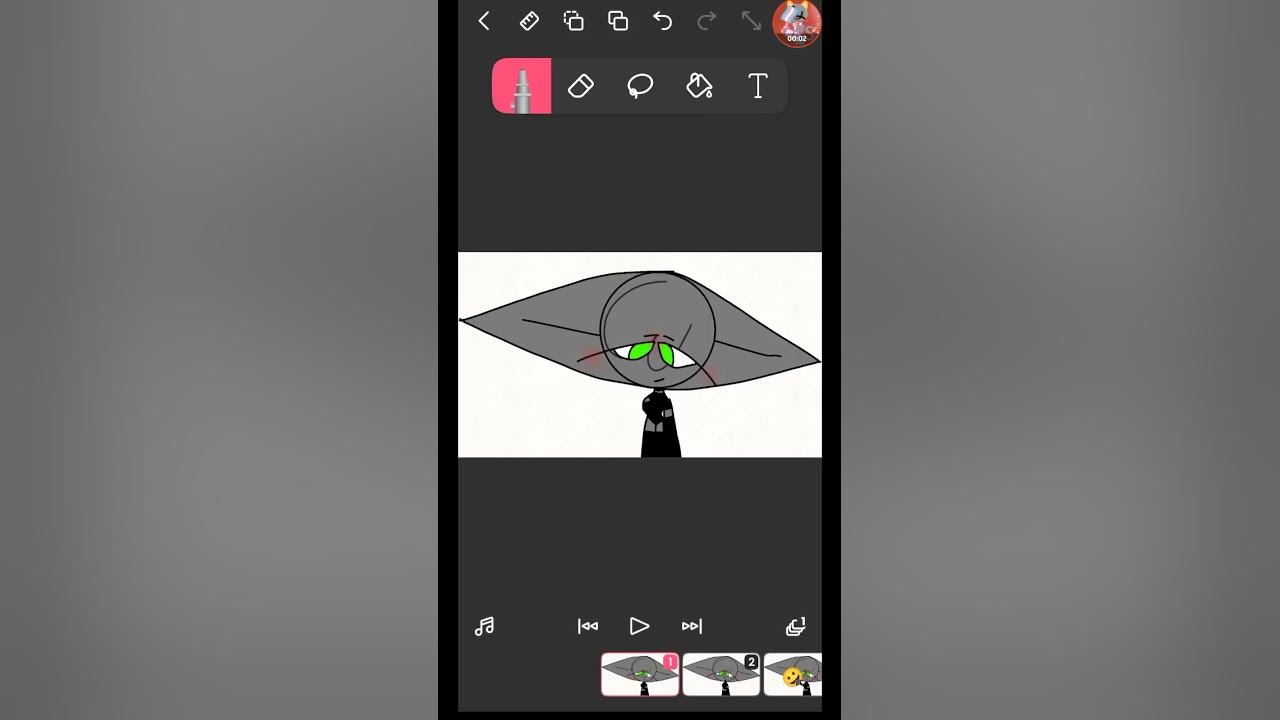Select the lasso tool

point(640,87)
